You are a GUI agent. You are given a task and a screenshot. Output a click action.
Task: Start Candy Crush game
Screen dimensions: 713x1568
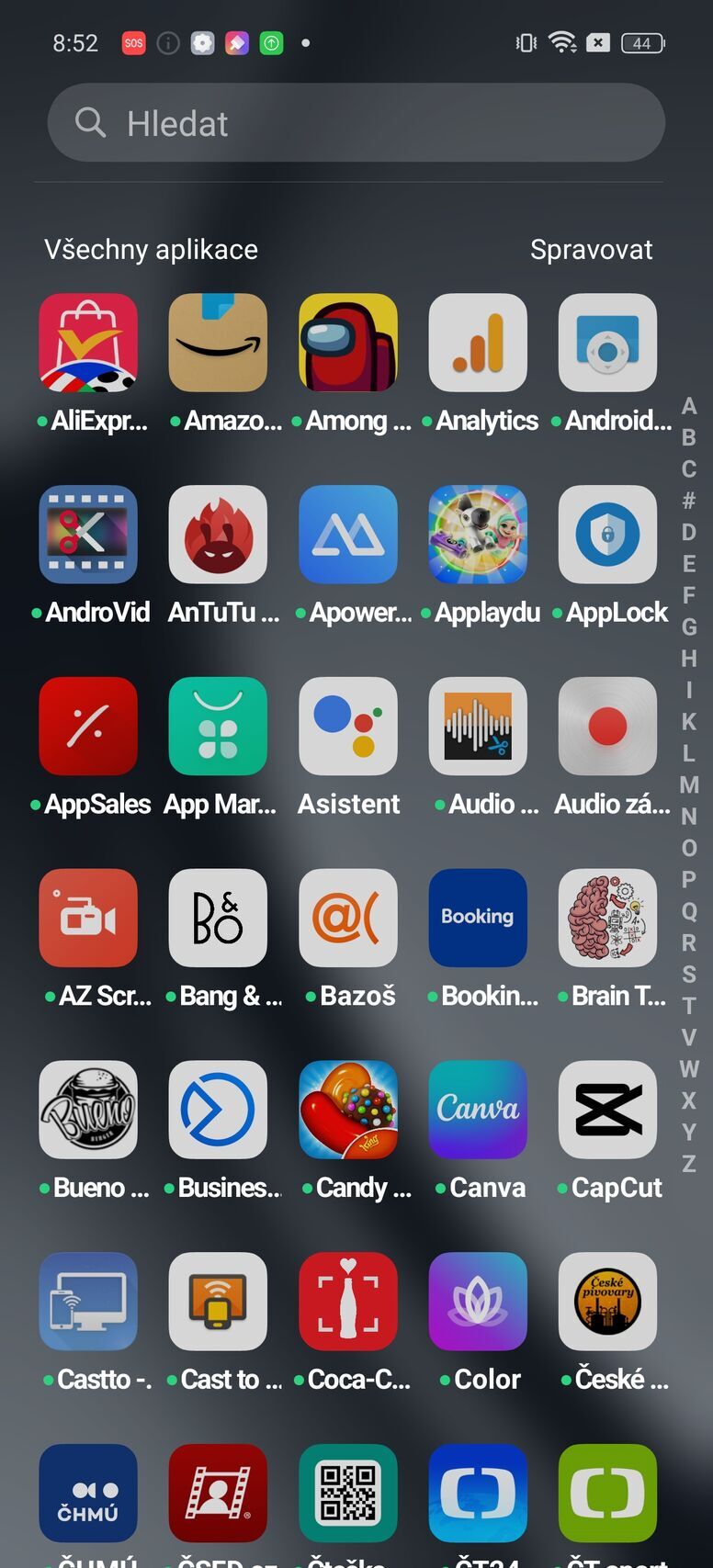point(348,1110)
